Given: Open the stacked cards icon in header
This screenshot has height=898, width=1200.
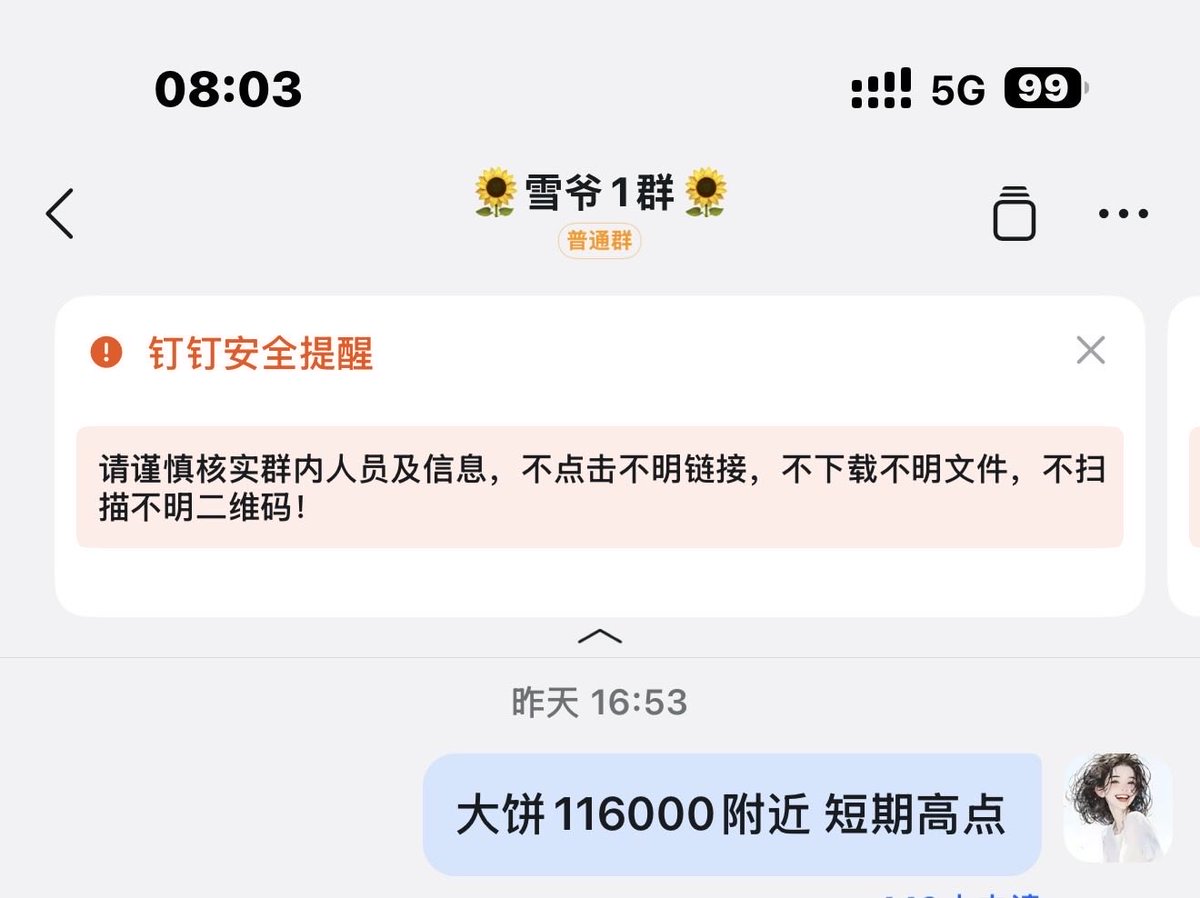Looking at the screenshot, I should click(1013, 213).
